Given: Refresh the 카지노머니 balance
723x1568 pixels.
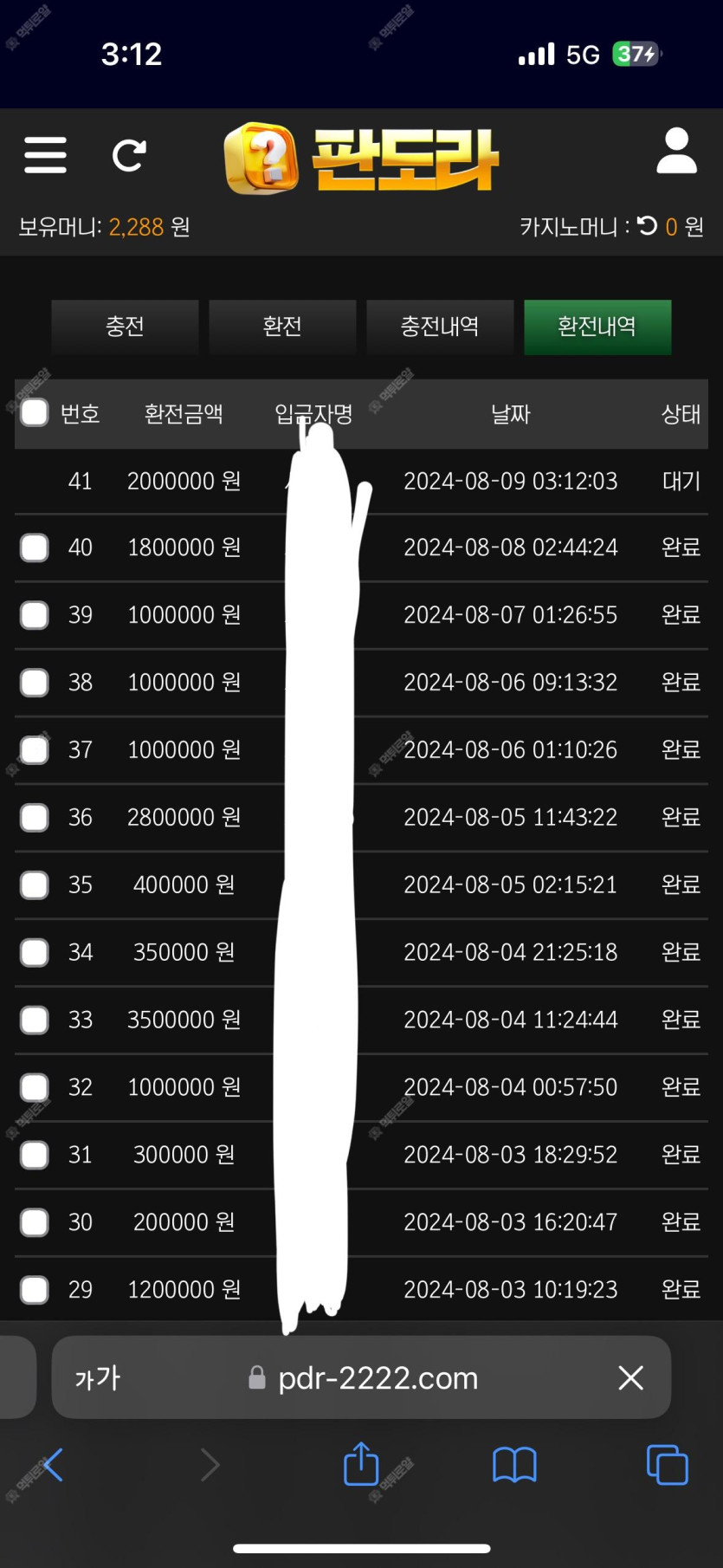Looking at the screenshot, I should tap(647, 226).
